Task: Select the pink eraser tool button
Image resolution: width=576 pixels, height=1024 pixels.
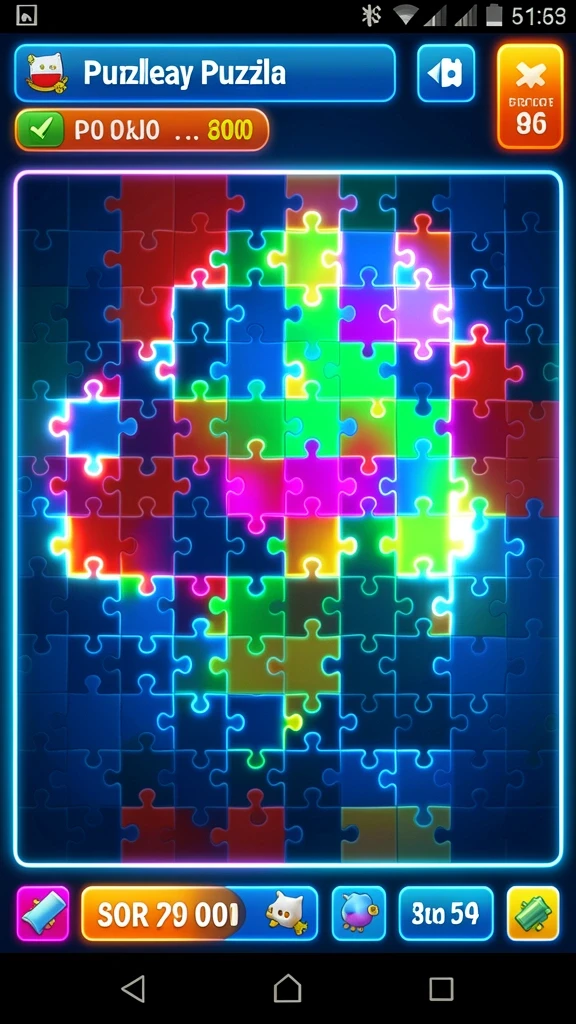Action: 43,913
